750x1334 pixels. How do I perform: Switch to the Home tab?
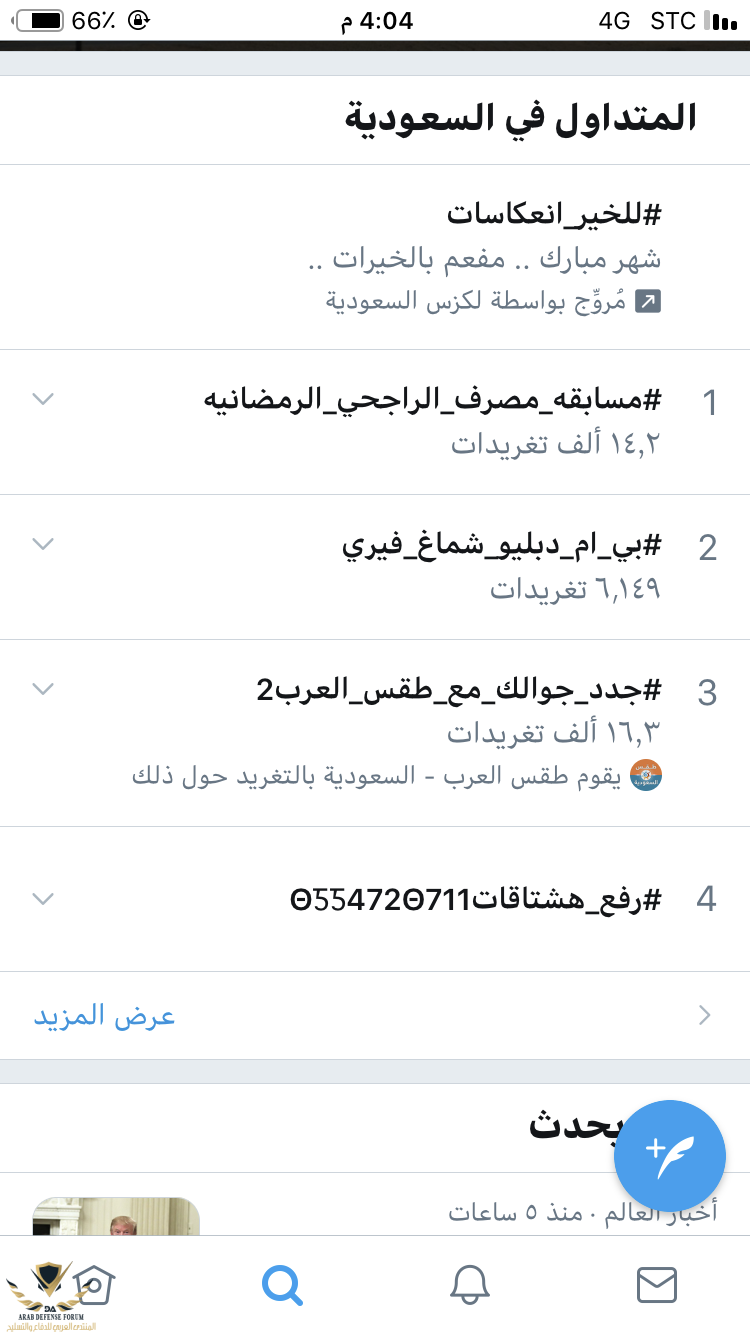coord(93,1284)
